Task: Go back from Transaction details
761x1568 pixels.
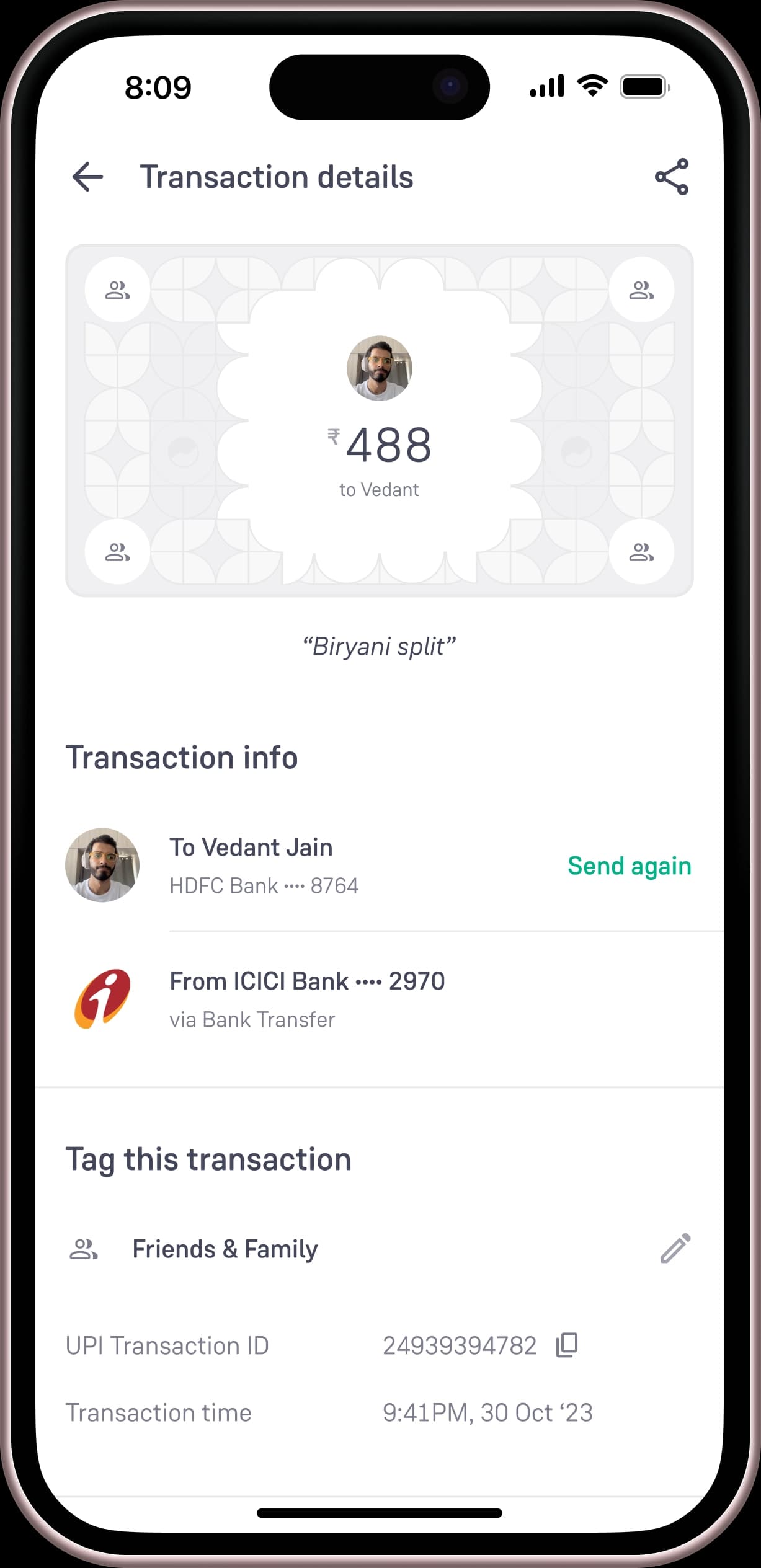Action: coord(87,177)
